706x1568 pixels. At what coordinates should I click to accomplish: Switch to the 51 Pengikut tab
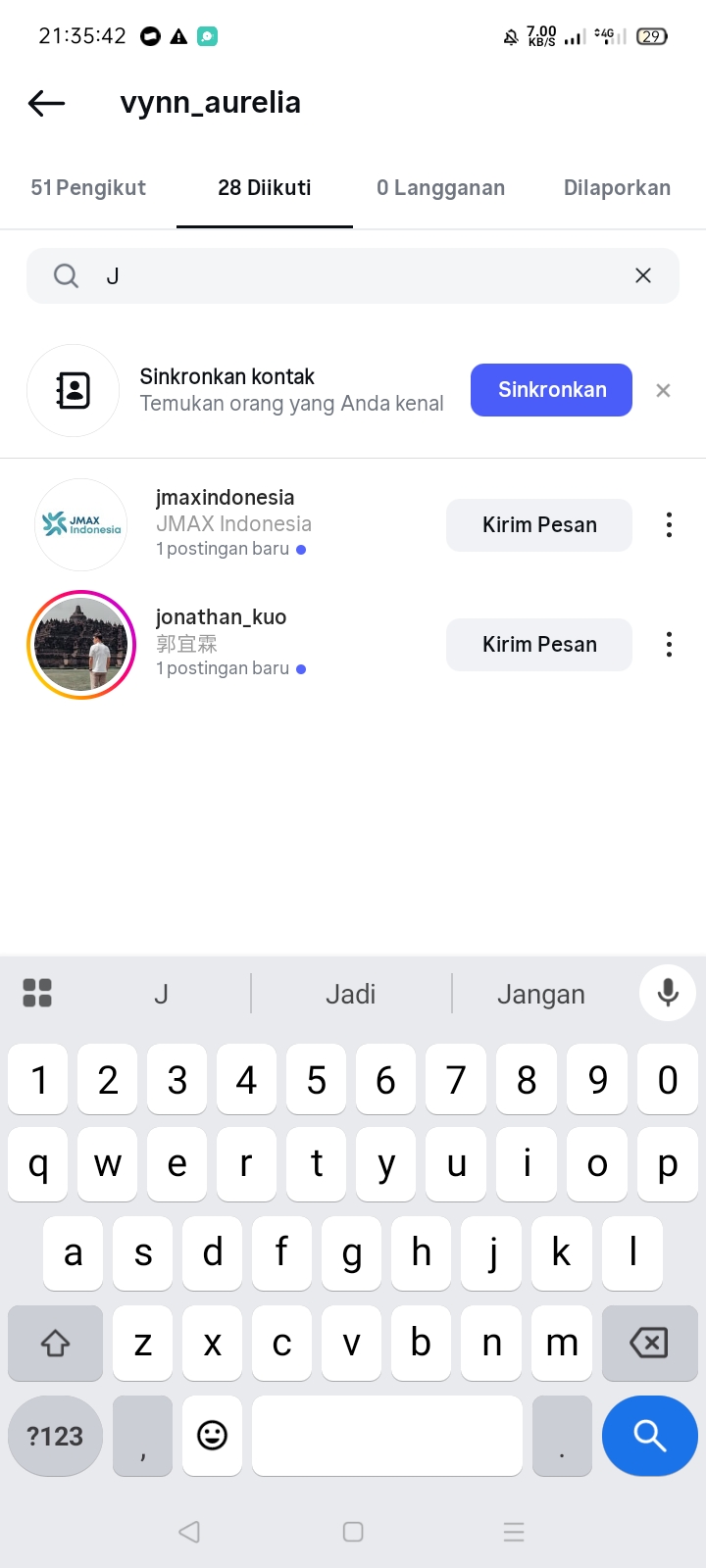coord(88,188)
